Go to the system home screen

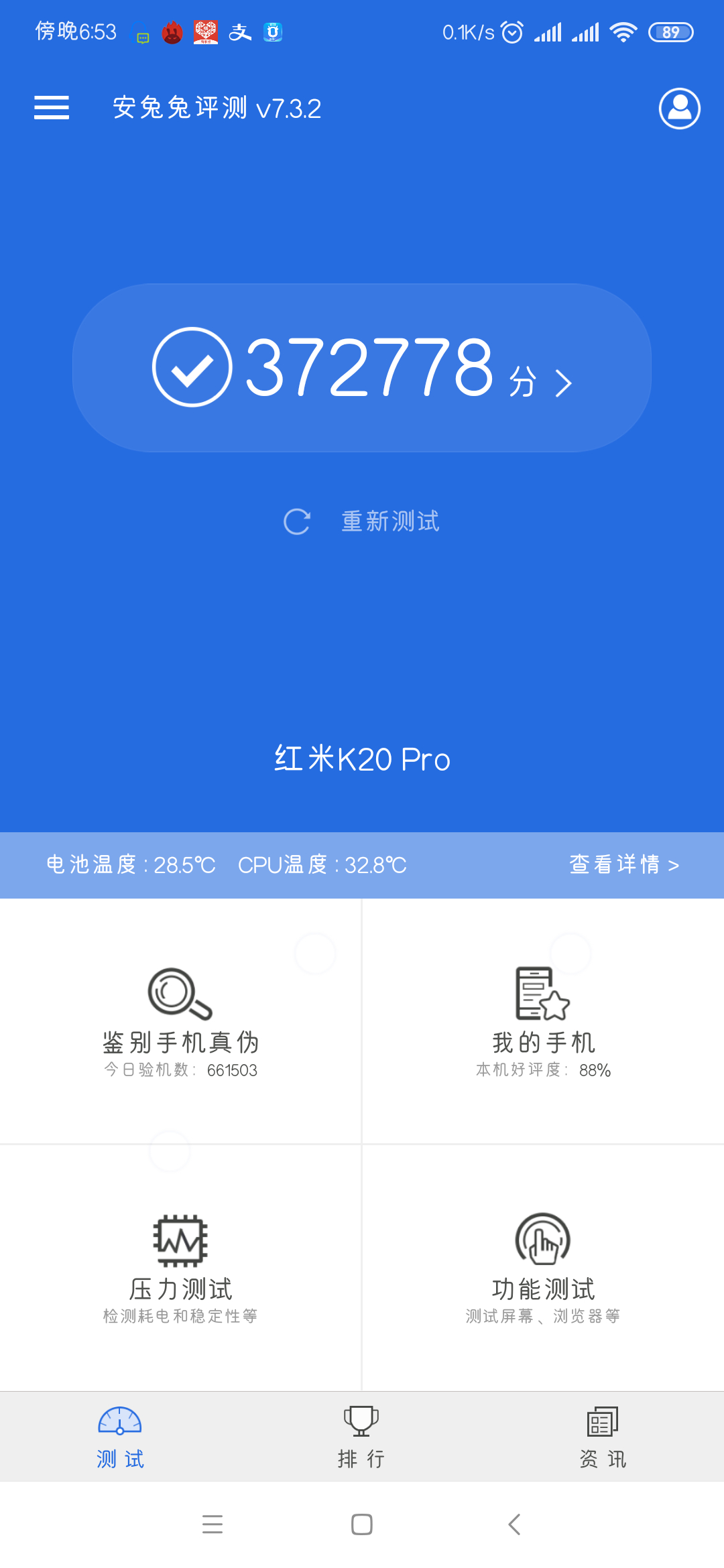point(362,1524)
